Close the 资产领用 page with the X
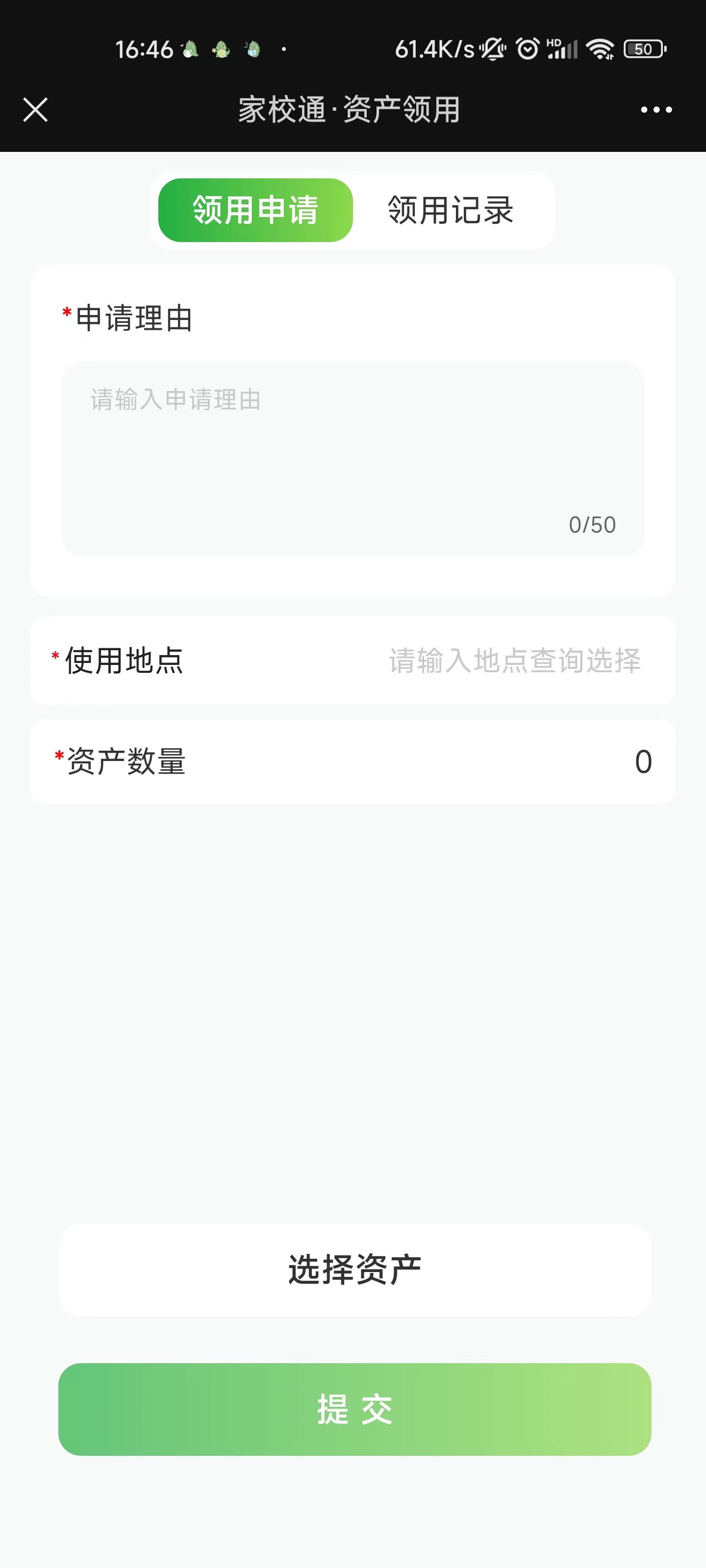Viewport: 706px width, 1568px height. click(x=35, y=110)
